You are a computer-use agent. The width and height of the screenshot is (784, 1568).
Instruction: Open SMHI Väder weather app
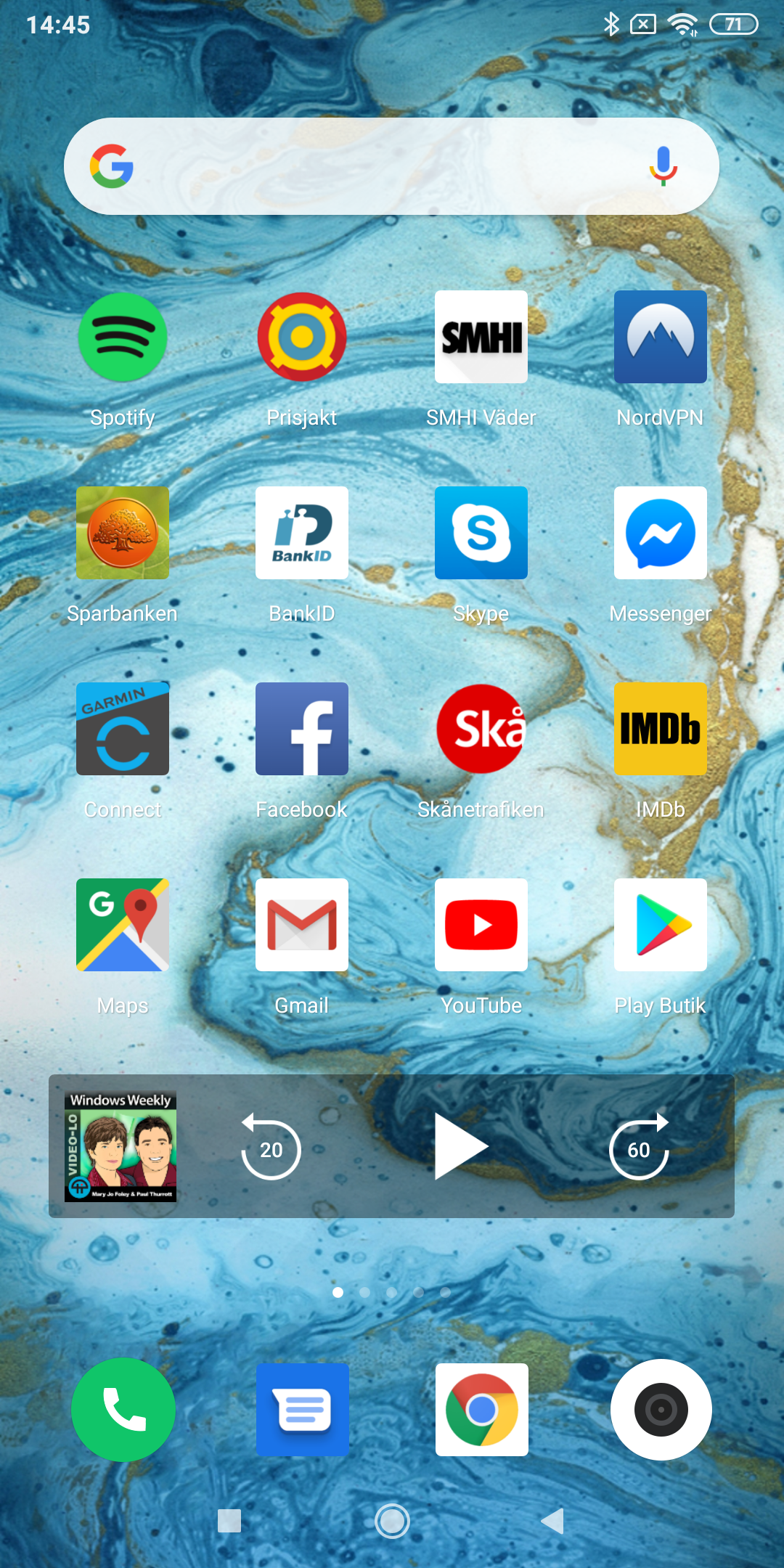[481, 338]
